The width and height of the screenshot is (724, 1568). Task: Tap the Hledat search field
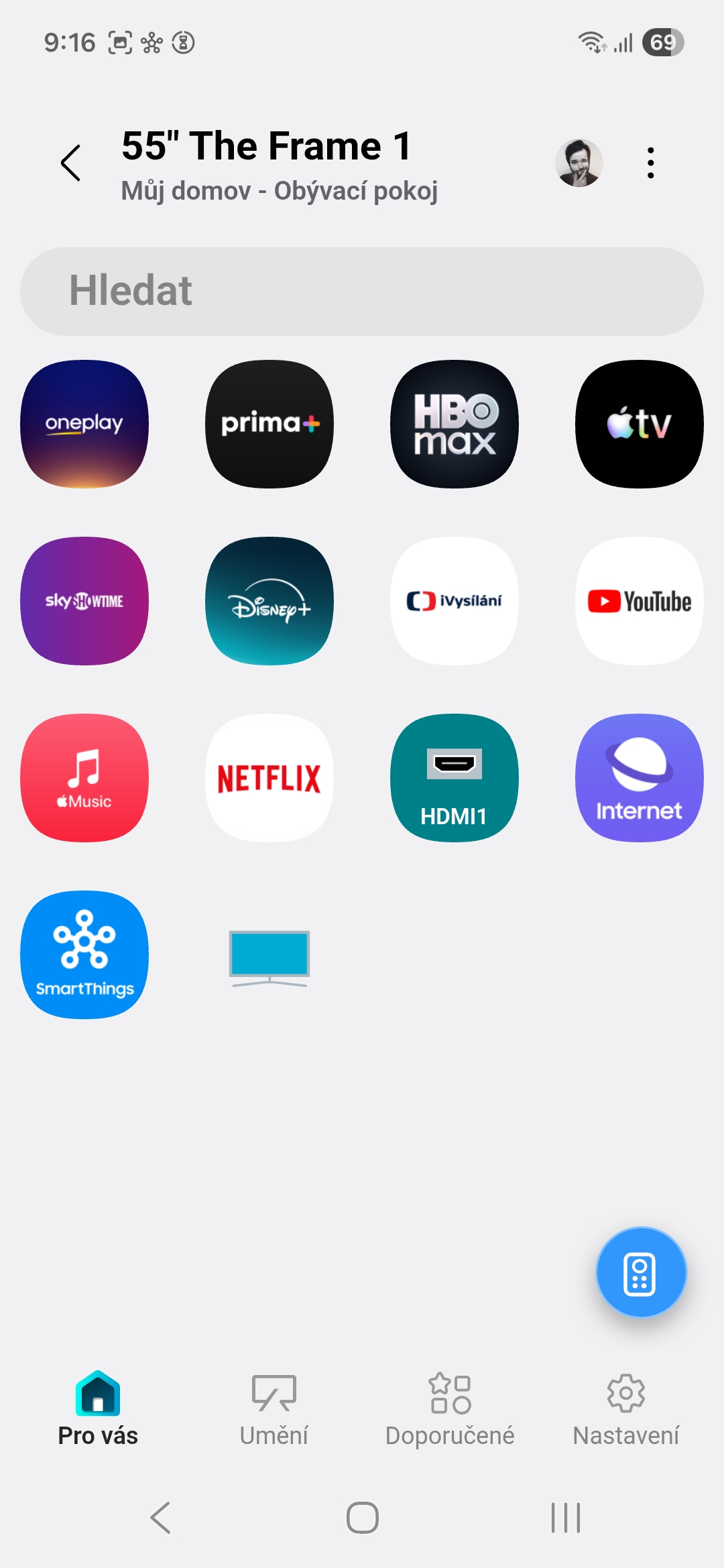pyautogui.click(x=362, y=291)
